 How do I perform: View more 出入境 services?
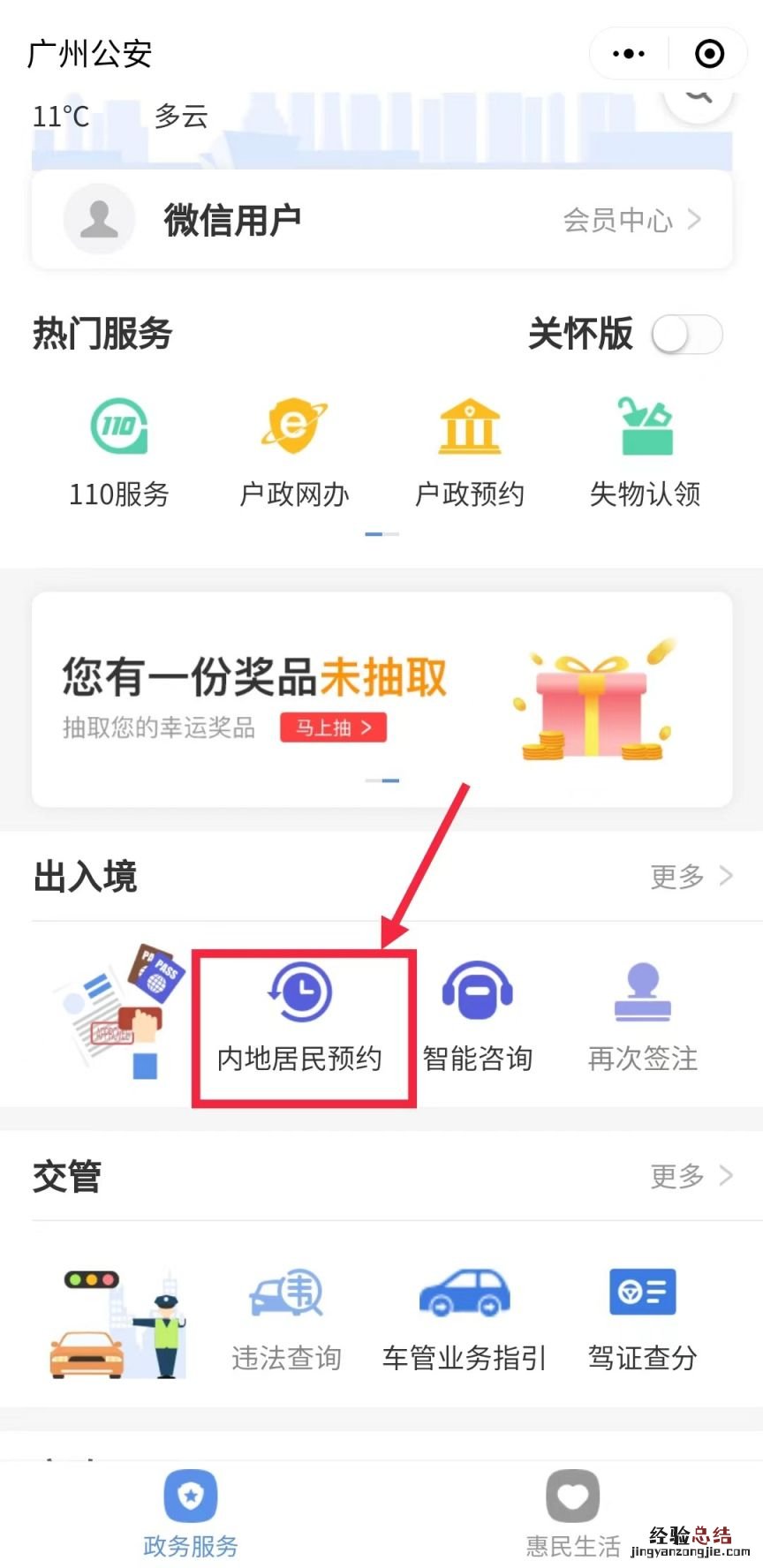[691, 876]
